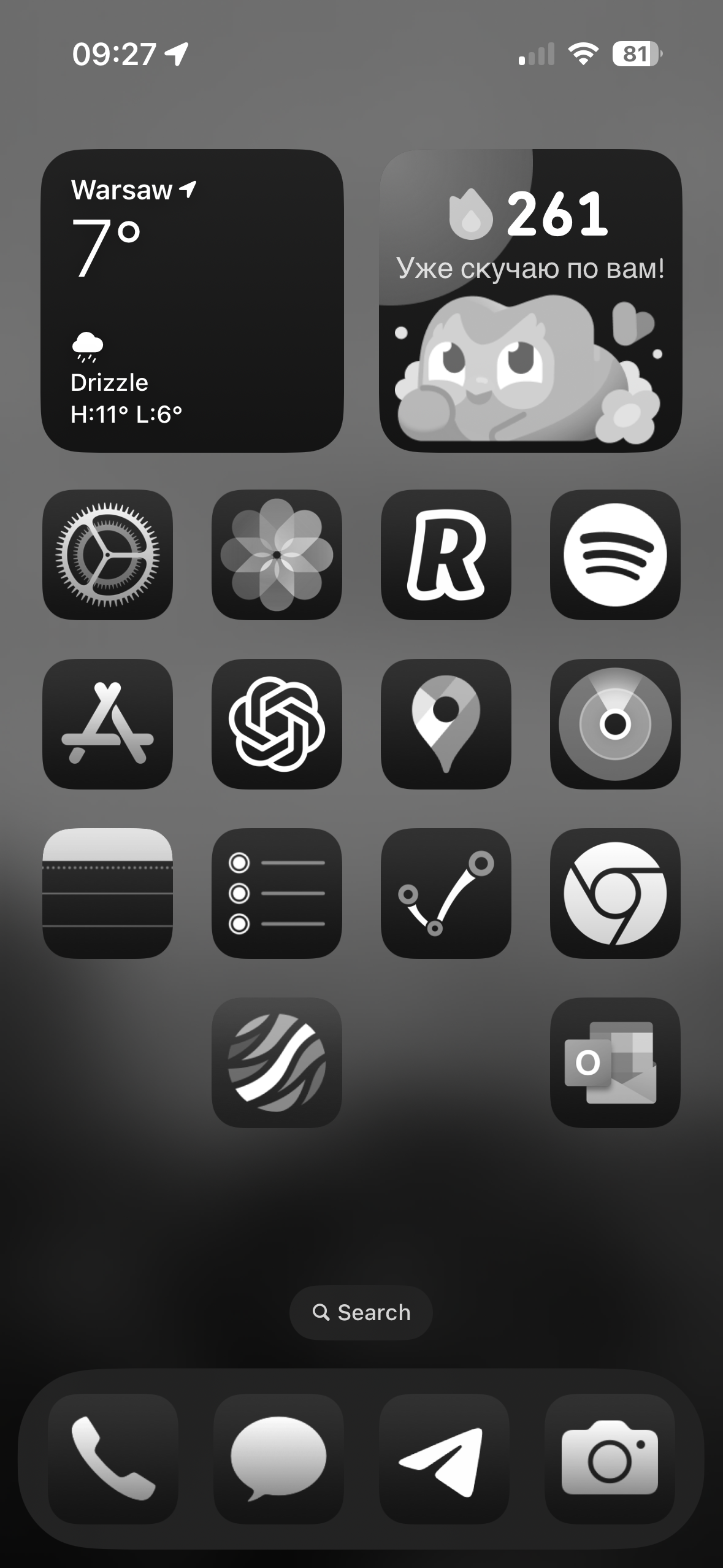Open the route planner app icon
The image size is (723, 1568).
[446, 893]
